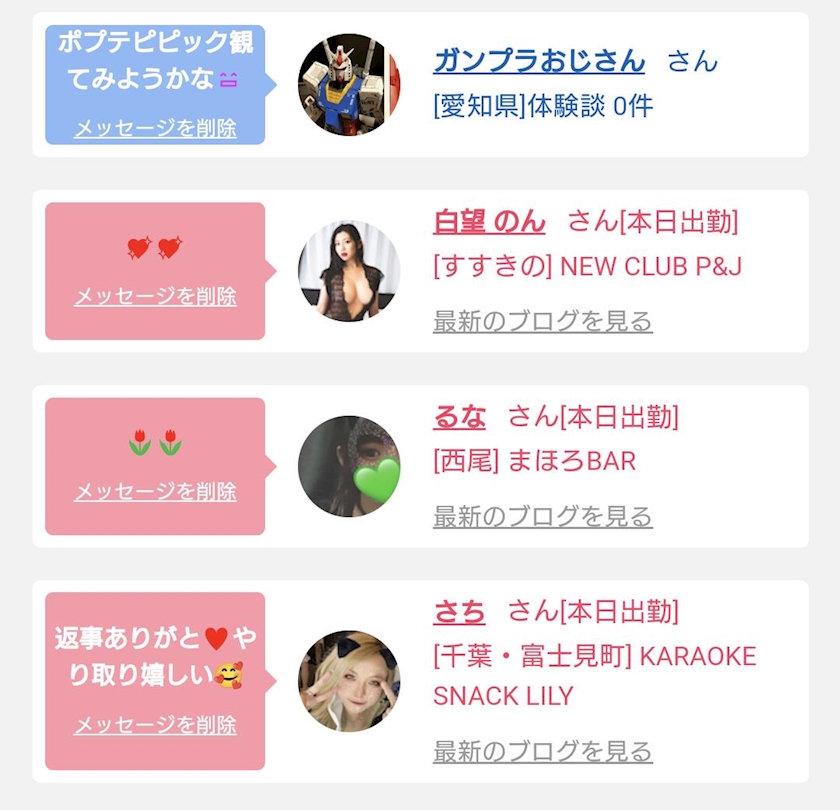
Task: View 白望 のん's latest blog
Action: pos(543,321)
